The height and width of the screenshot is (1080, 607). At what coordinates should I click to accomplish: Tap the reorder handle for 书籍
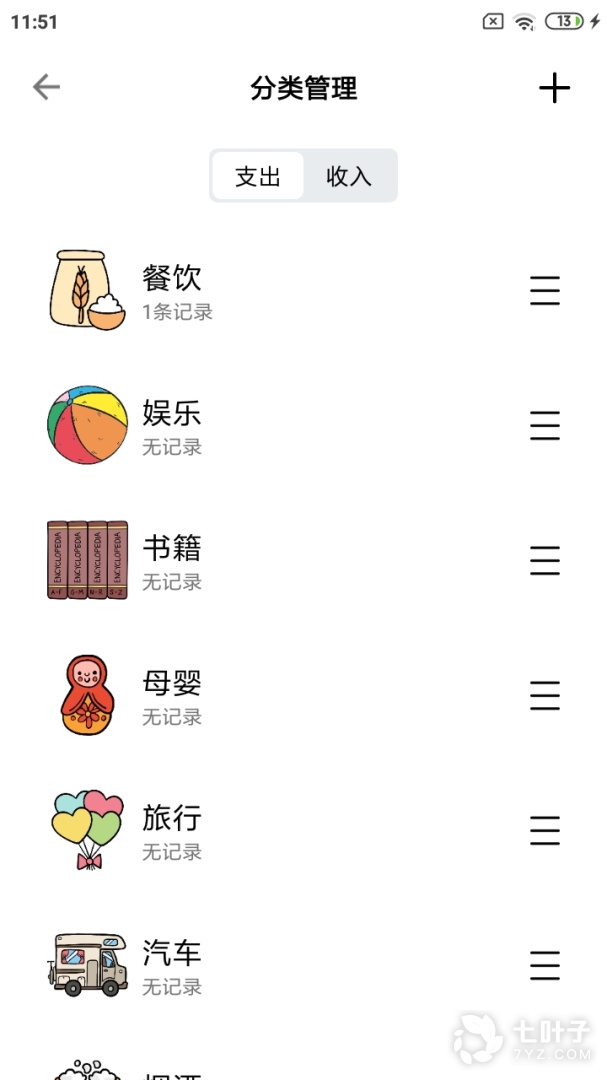[545, 561]
